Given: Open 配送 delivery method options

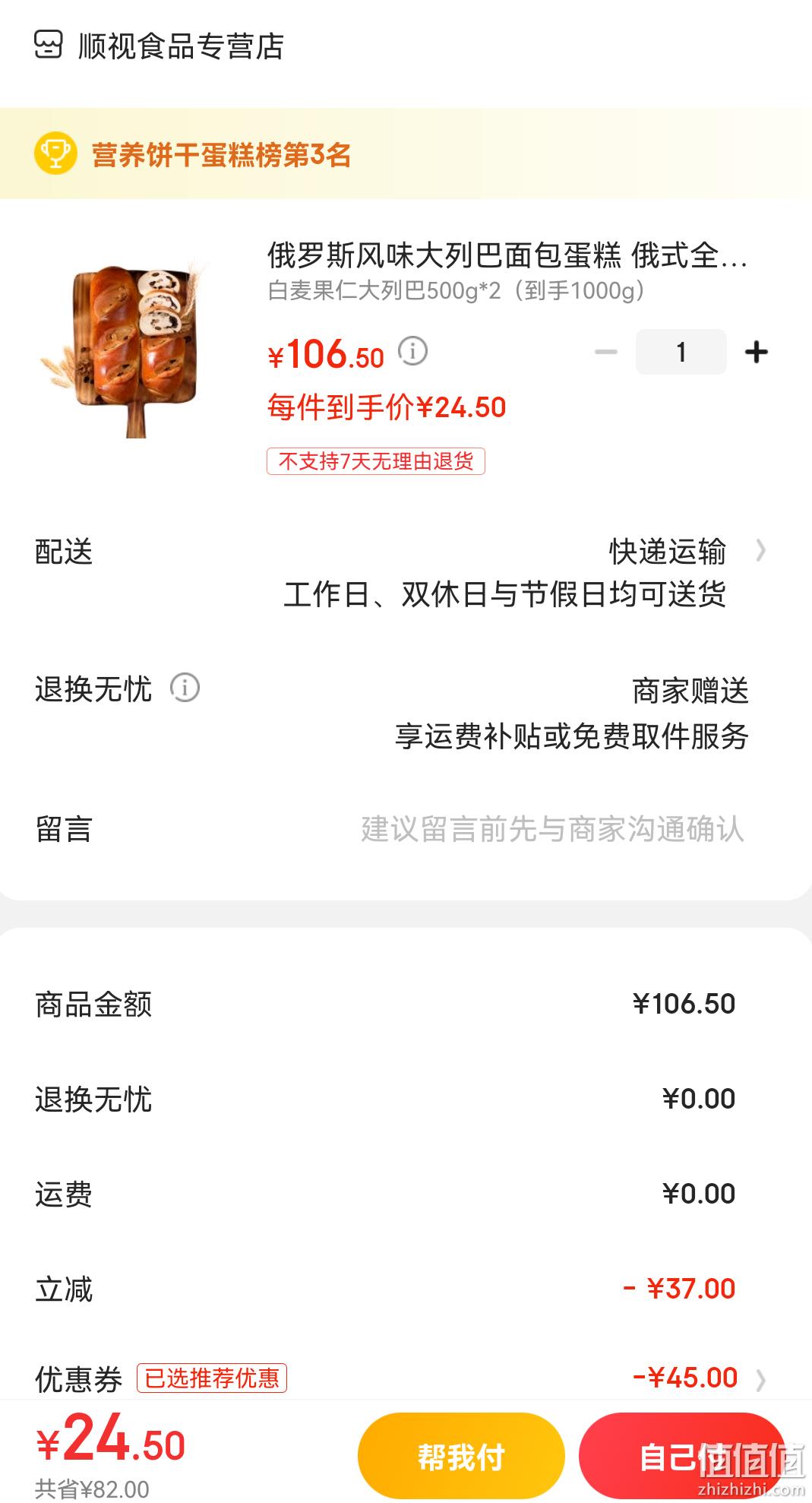Looking at the screenshot, I should pos(406,572).
